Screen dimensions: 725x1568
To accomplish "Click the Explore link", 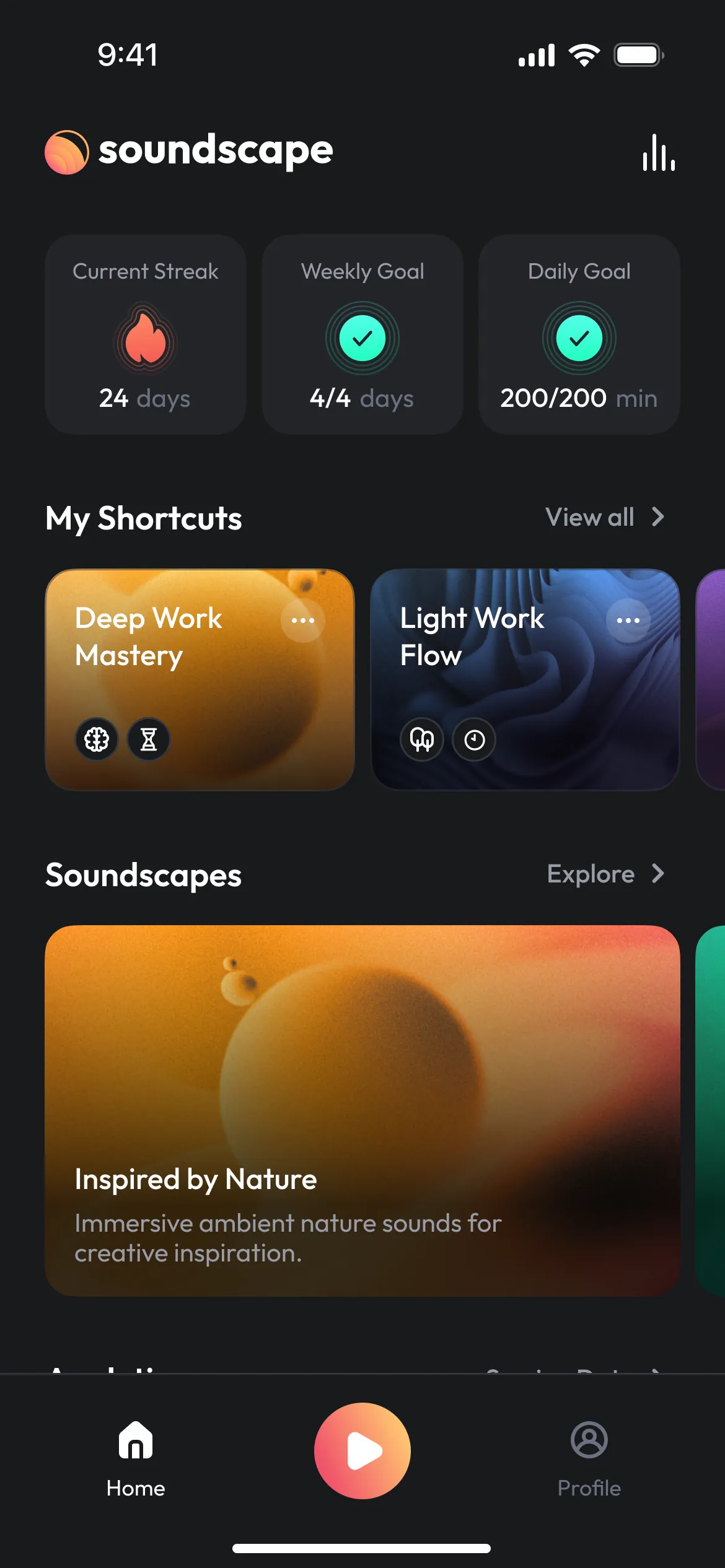I will (x=592, y=874).
